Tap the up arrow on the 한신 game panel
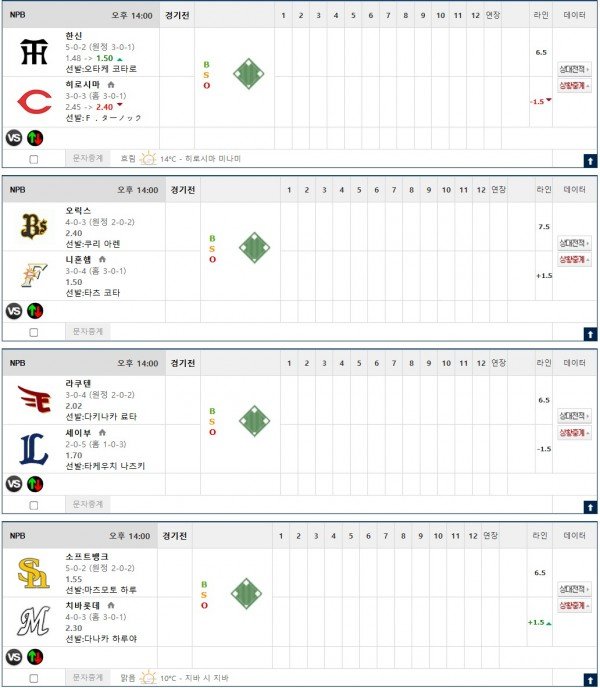The image size is (600, 688). coord(590,160)
